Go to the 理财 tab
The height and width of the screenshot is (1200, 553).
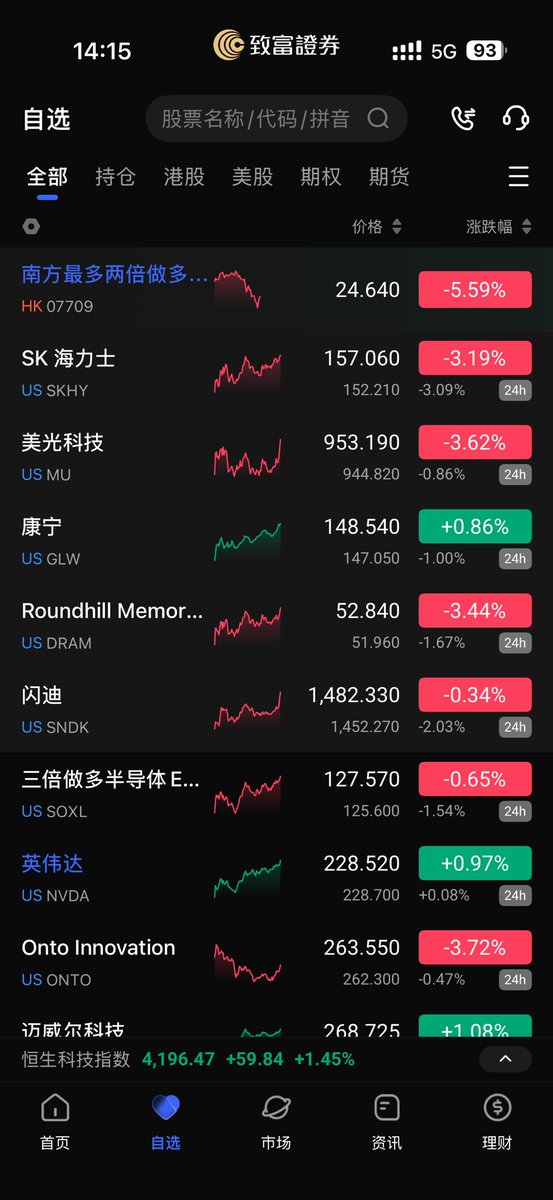pyautogui.click(x=497, y=1121)
